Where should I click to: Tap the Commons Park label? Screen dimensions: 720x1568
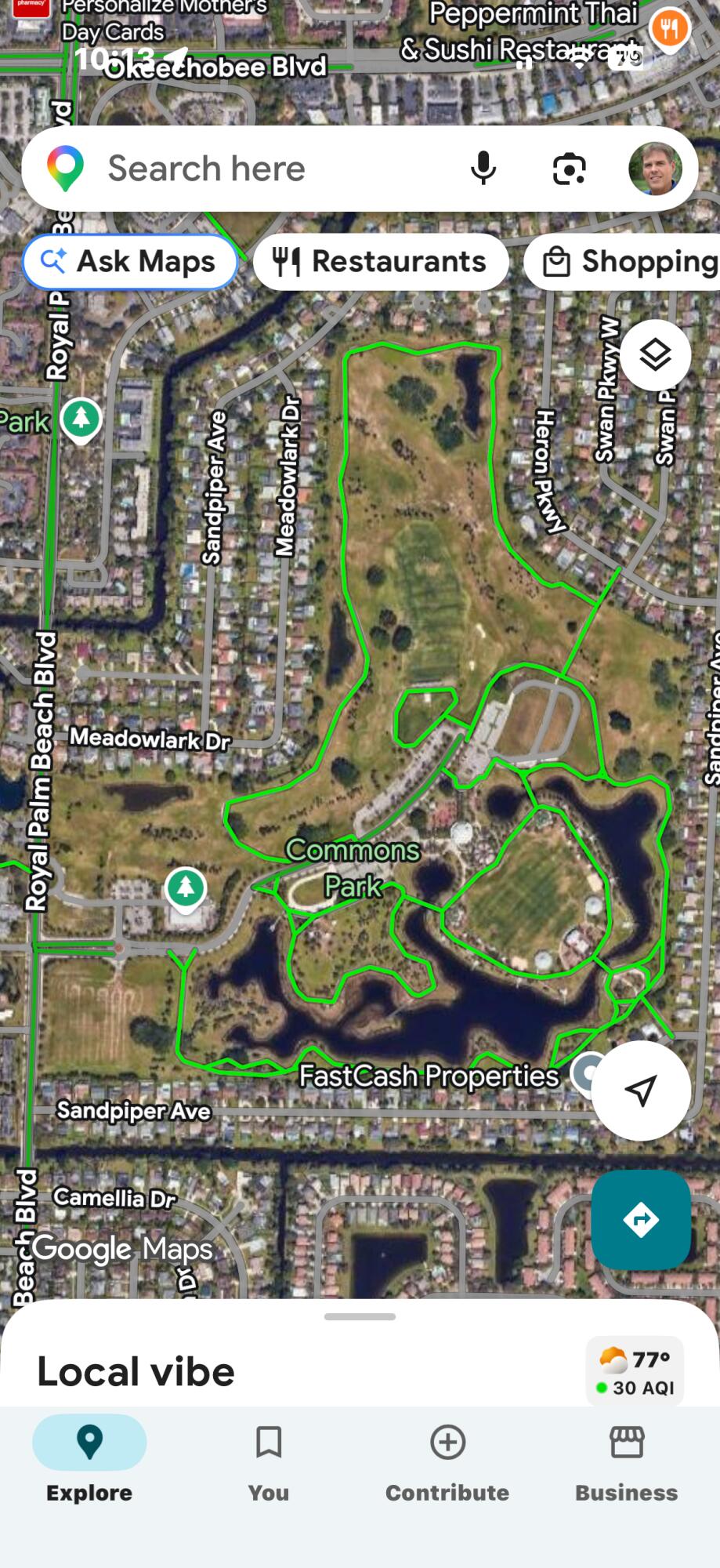coord(353,867)
